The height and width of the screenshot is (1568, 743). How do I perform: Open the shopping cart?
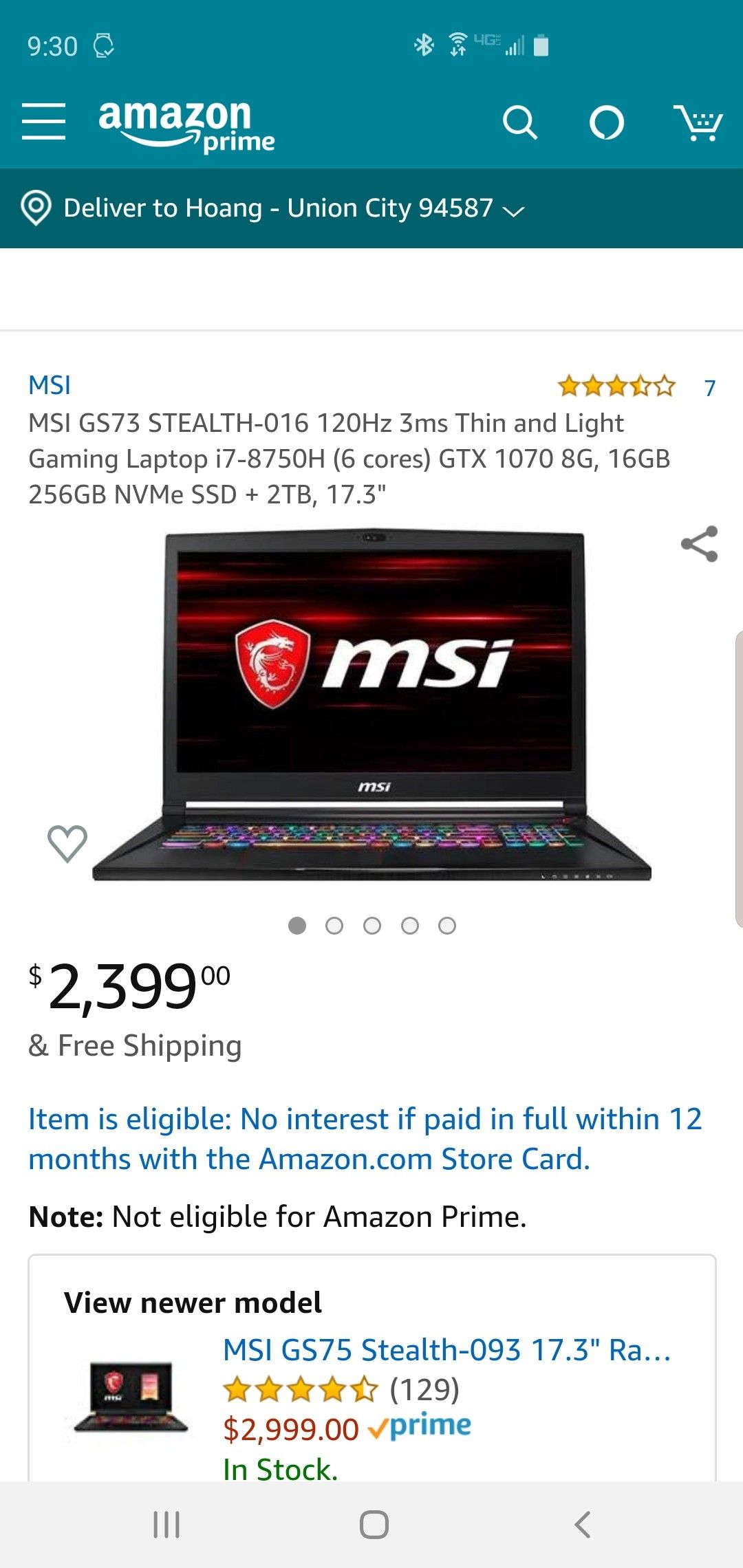[698, 123]
